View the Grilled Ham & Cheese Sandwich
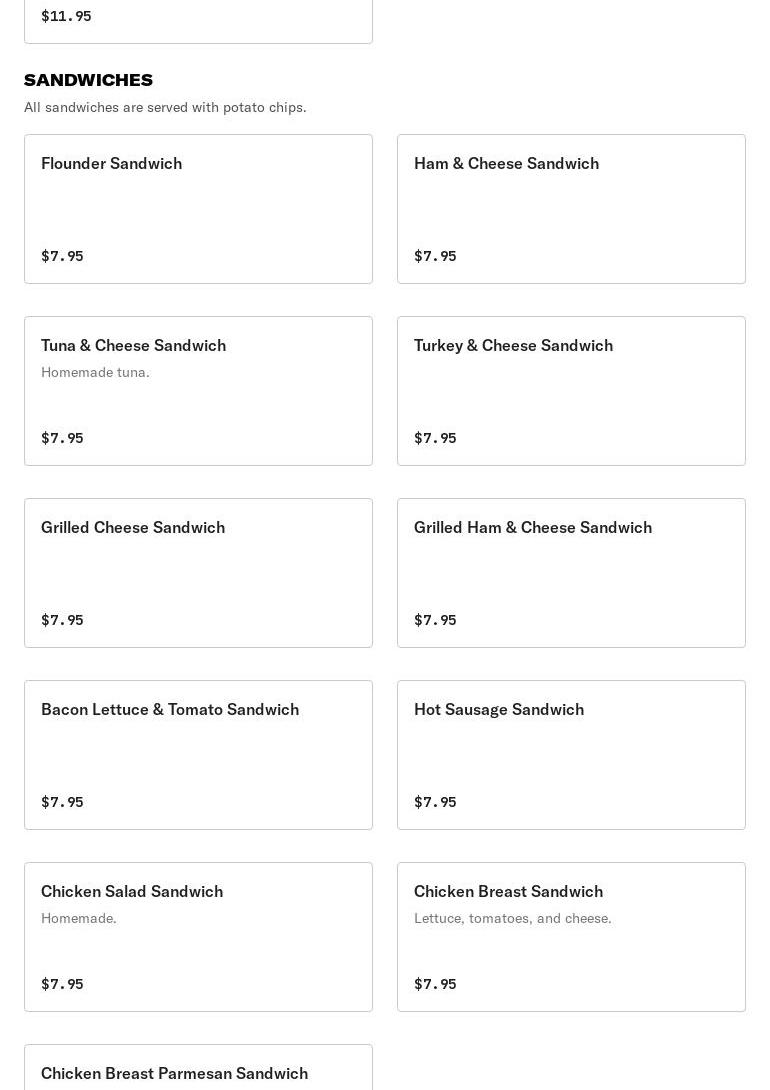770x1090 pixels. 571,572
